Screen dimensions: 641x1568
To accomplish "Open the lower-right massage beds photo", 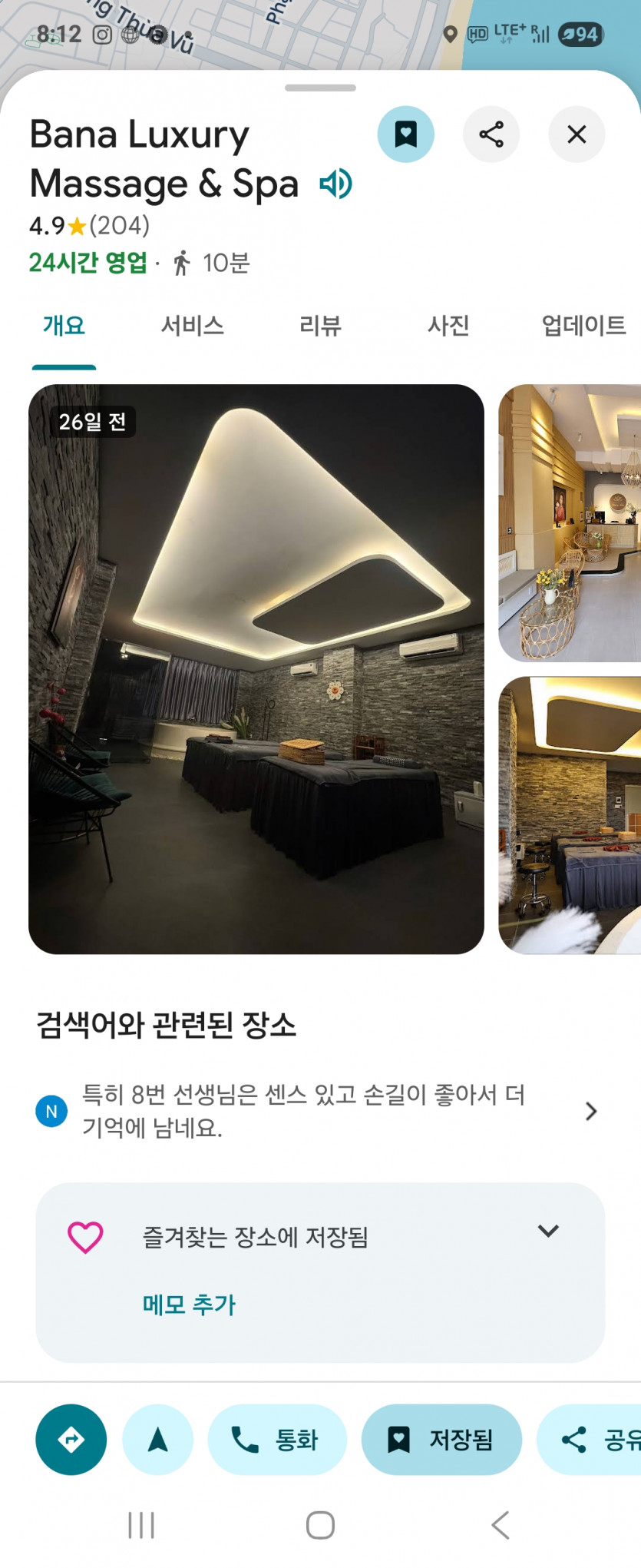I will pyautogui.click(x=570, y=814).
